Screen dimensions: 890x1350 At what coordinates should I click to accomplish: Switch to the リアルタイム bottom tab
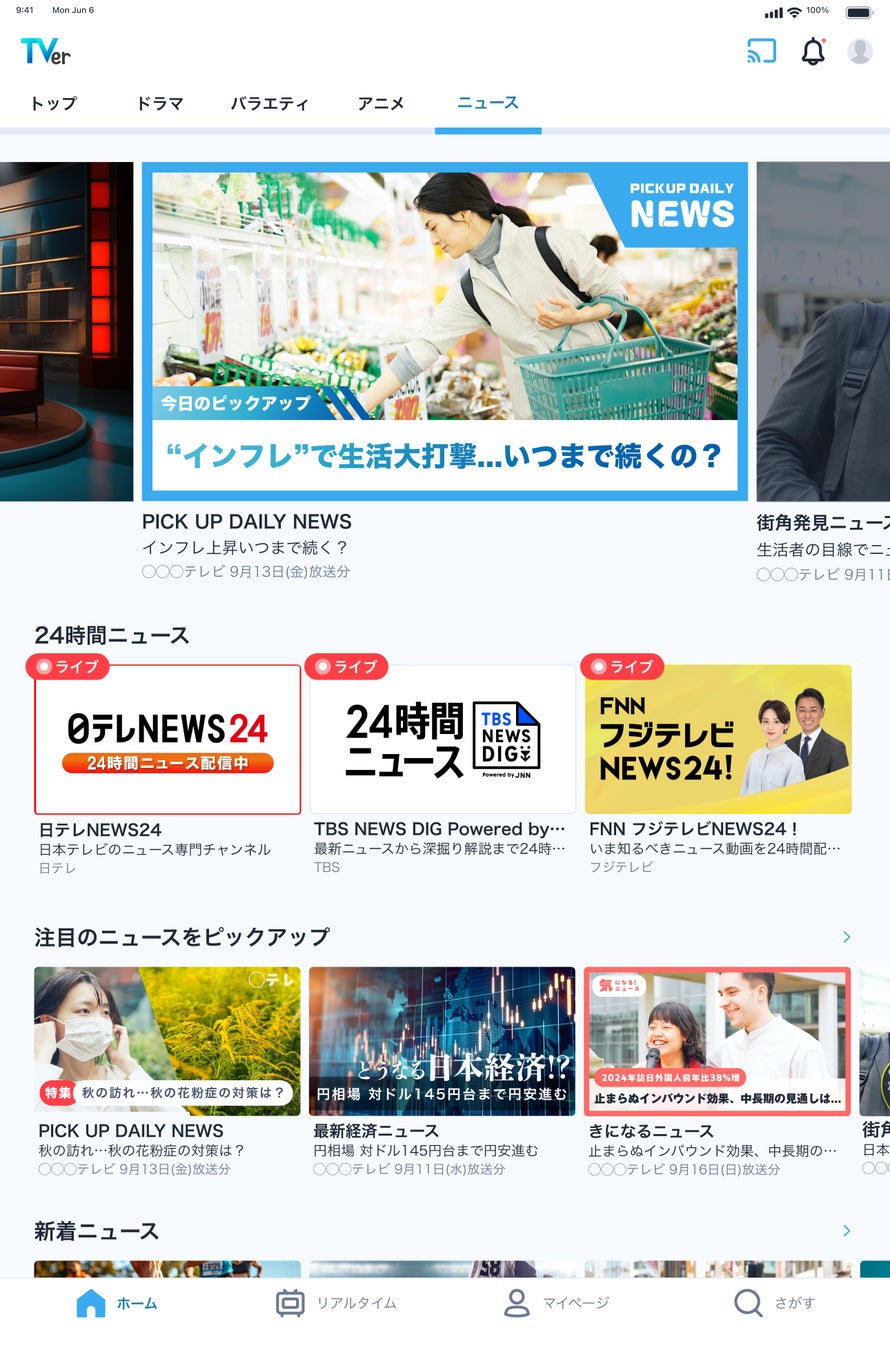tap(336, 1303)
